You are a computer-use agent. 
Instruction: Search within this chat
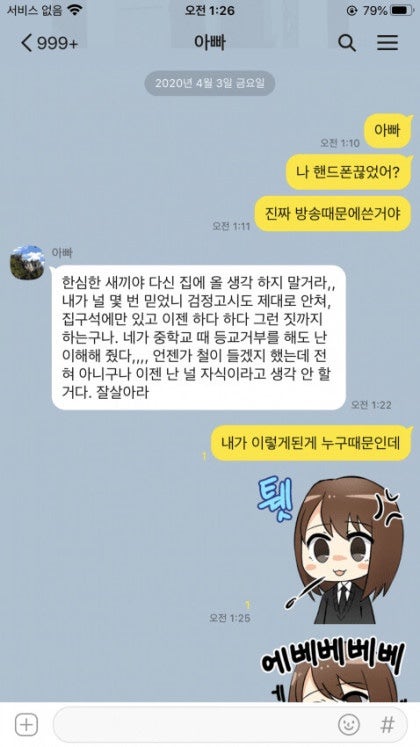pyautogui.click(x=347, y=43)
